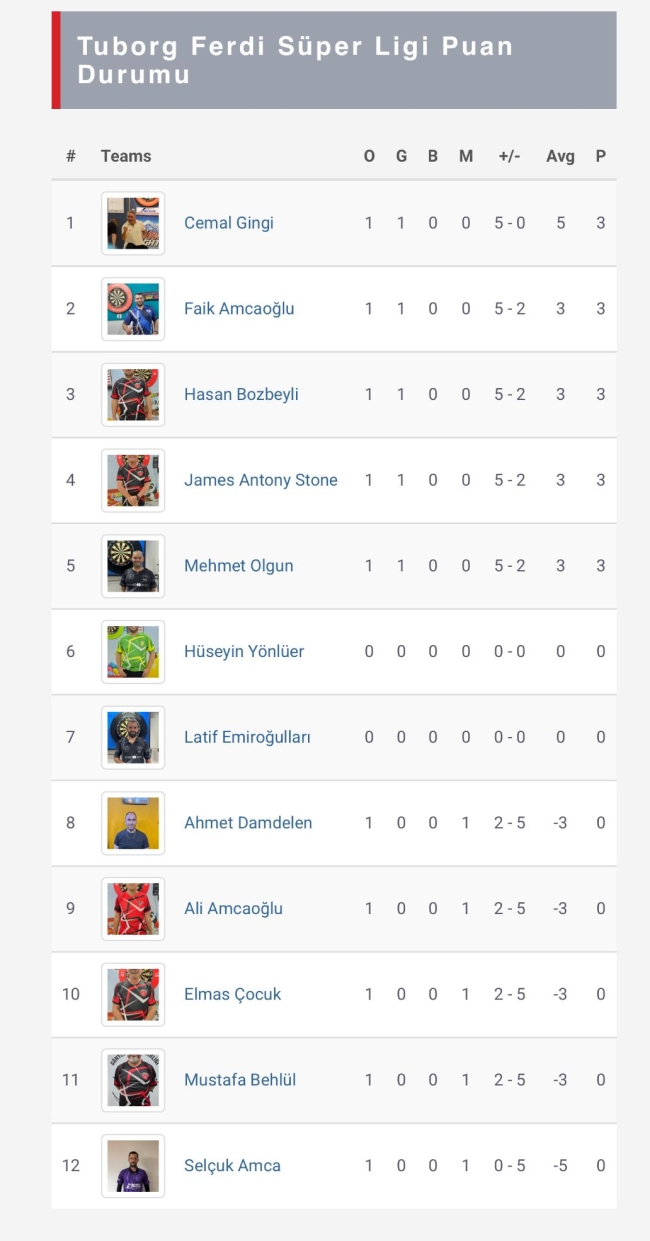Open Hüseyin Yönlüer's player page

244,652
